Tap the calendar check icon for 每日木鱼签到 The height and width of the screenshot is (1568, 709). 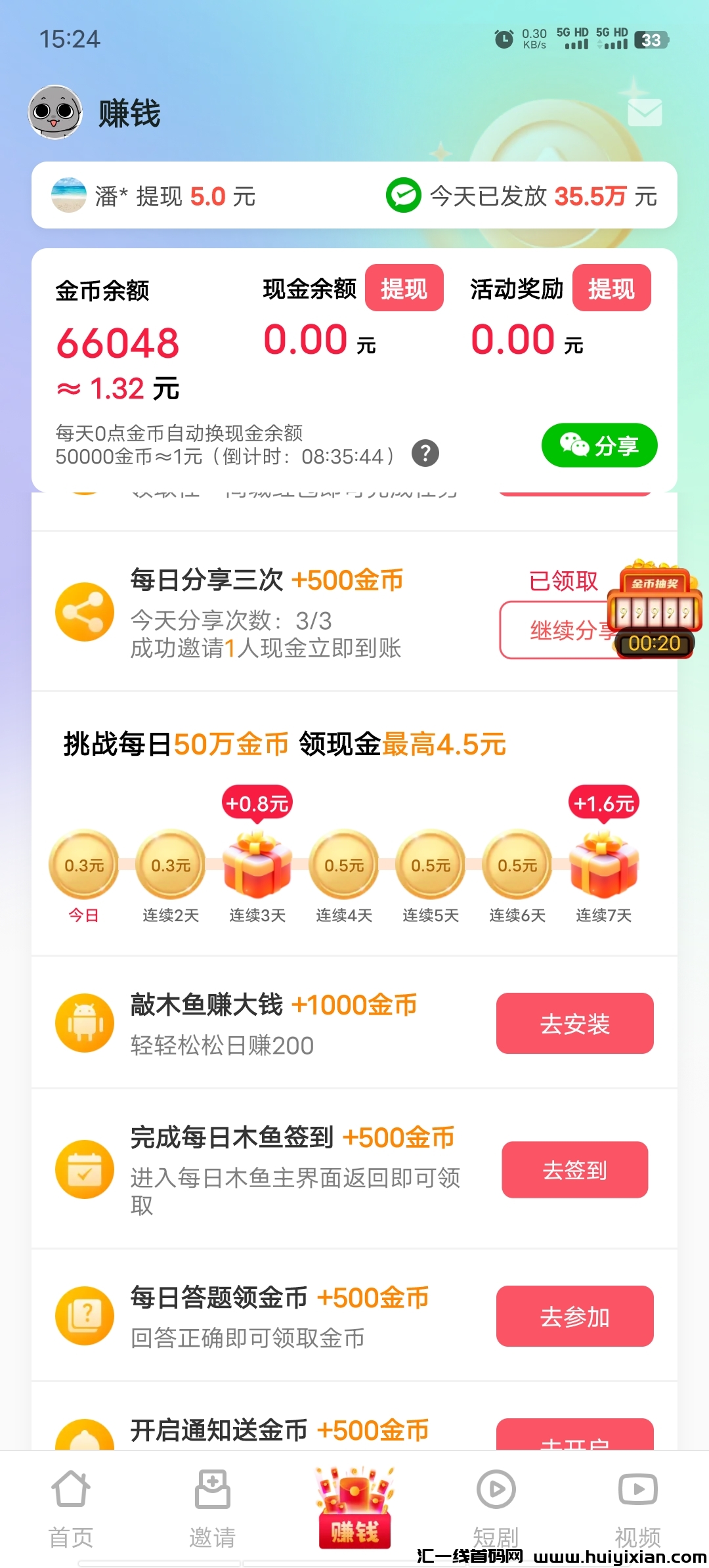85,1169
